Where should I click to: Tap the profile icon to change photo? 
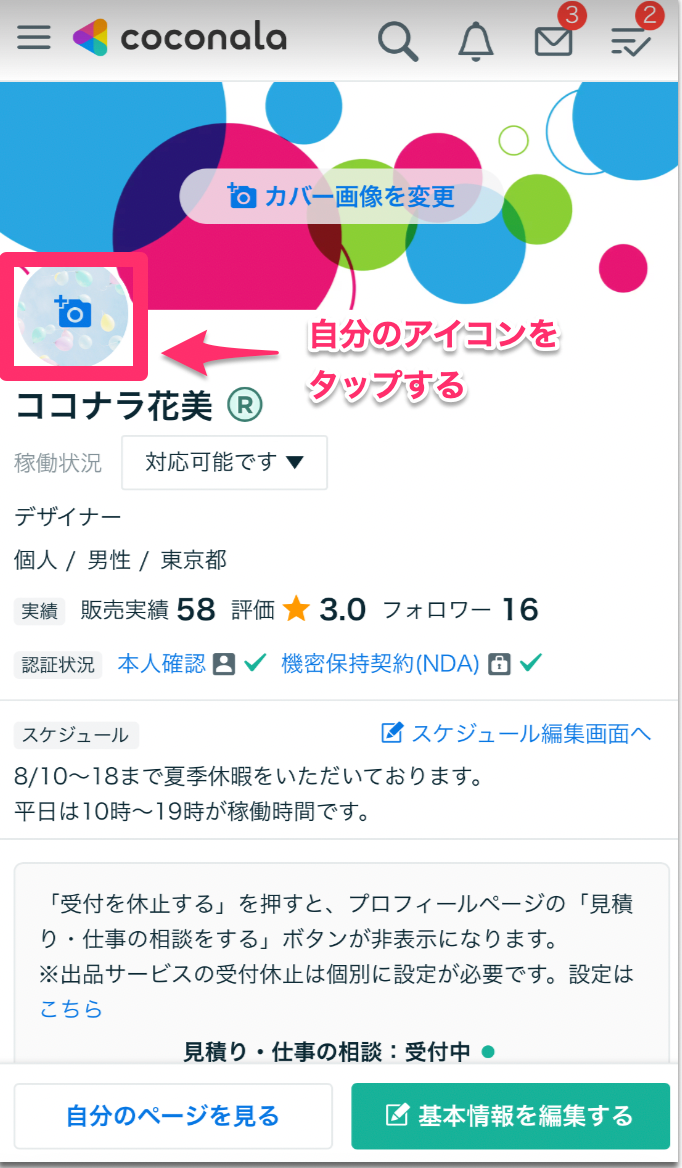(74, 313)
